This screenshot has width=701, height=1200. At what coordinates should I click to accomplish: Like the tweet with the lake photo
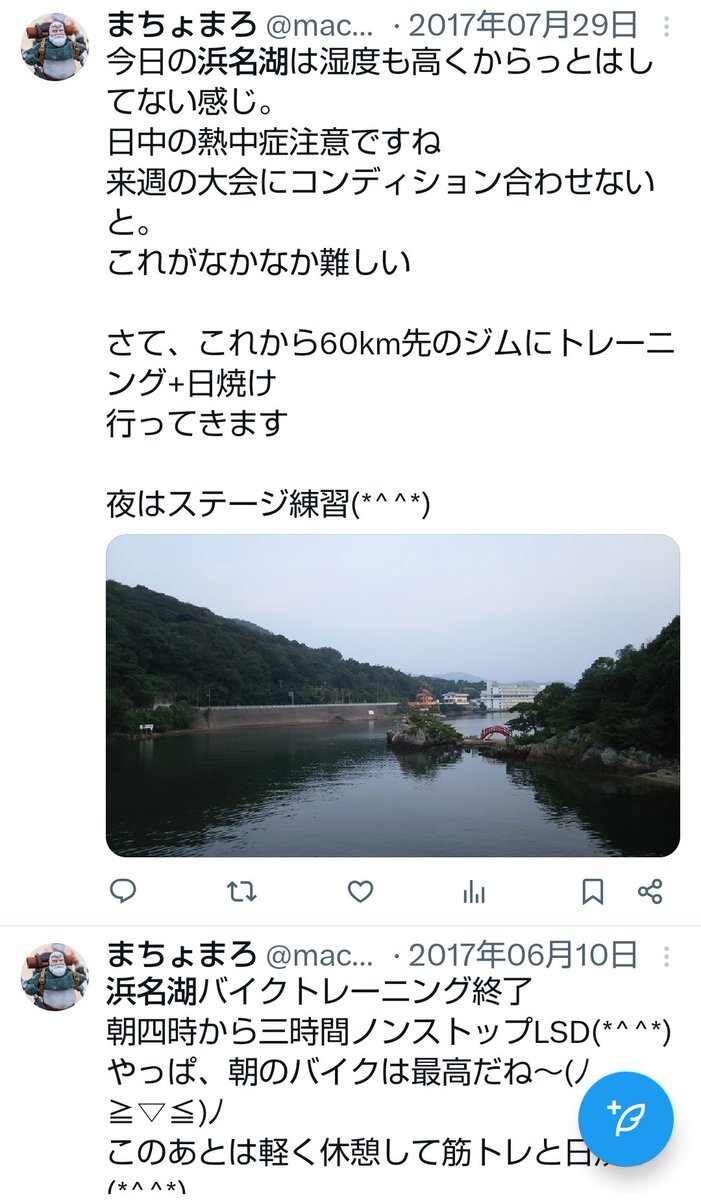(x=359, y=891)
